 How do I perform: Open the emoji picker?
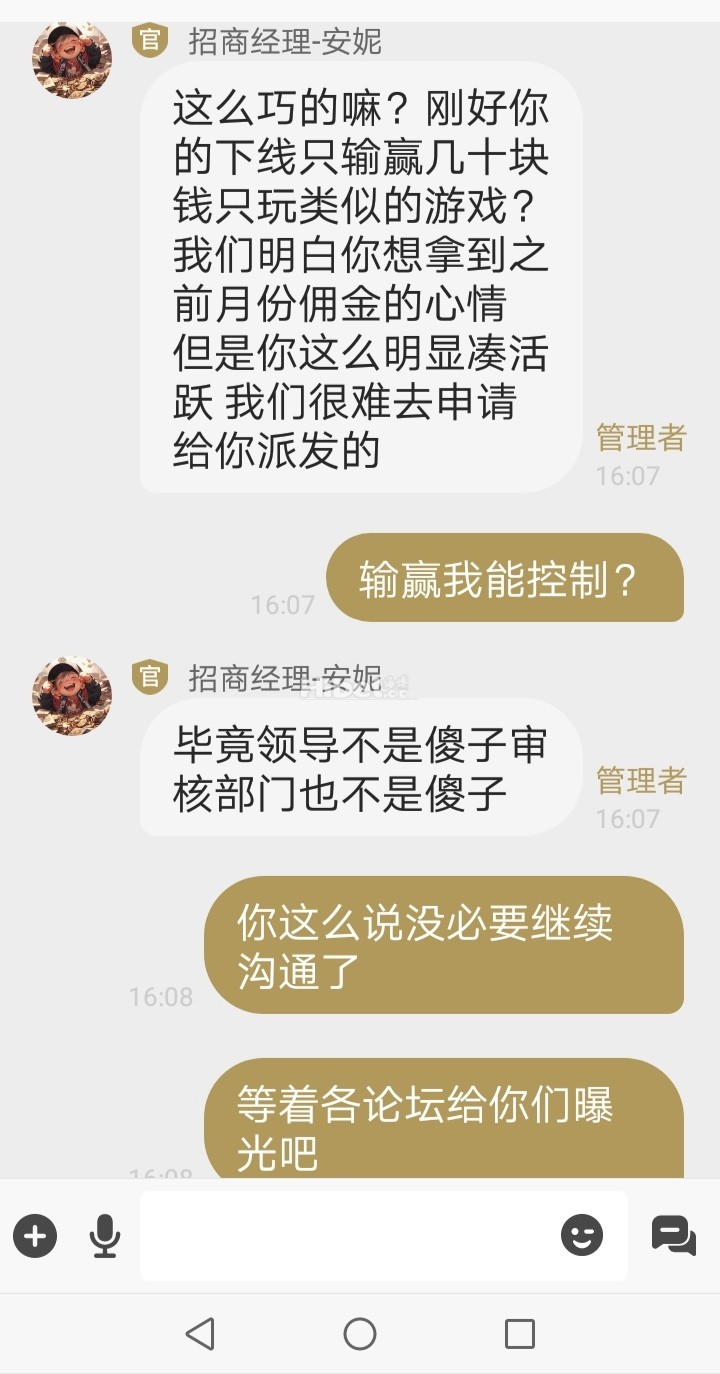click(582, 1236)
